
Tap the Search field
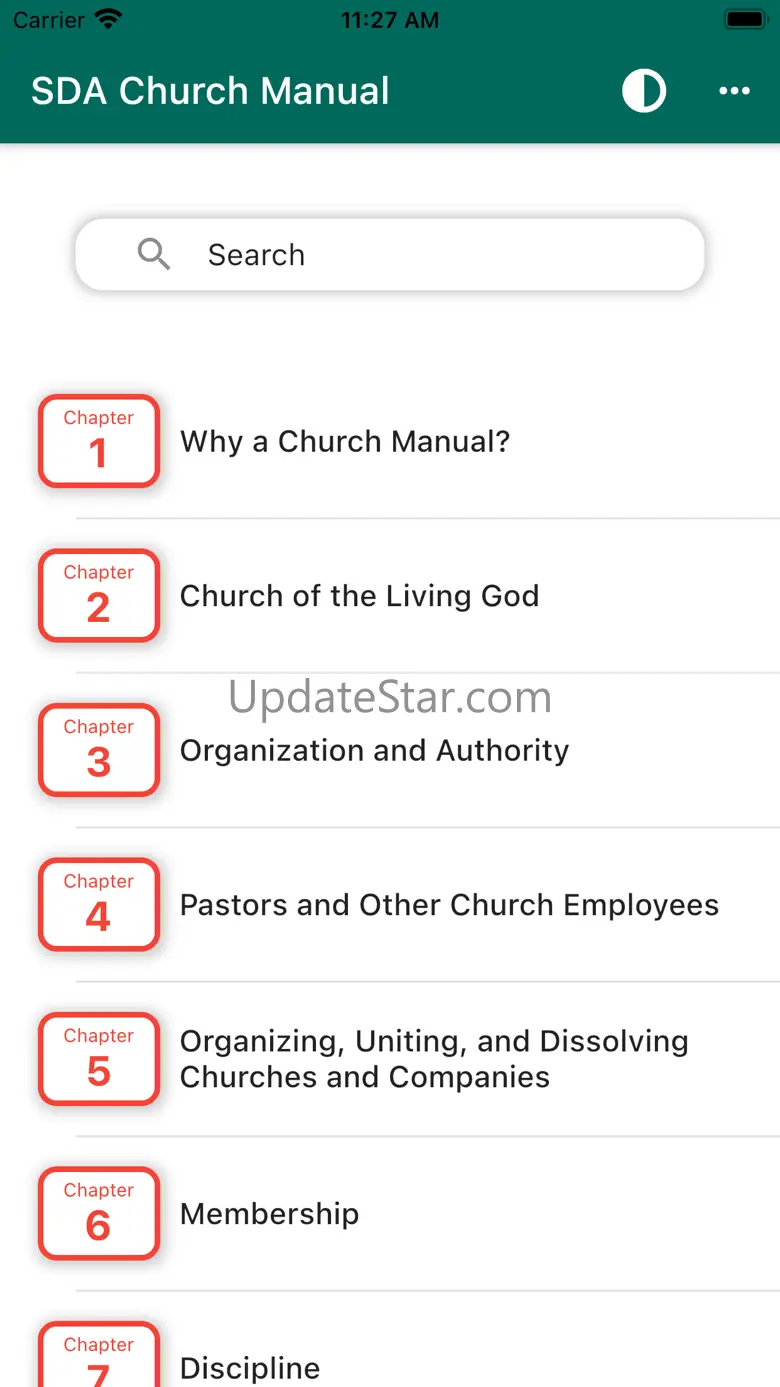click(390, 255)
